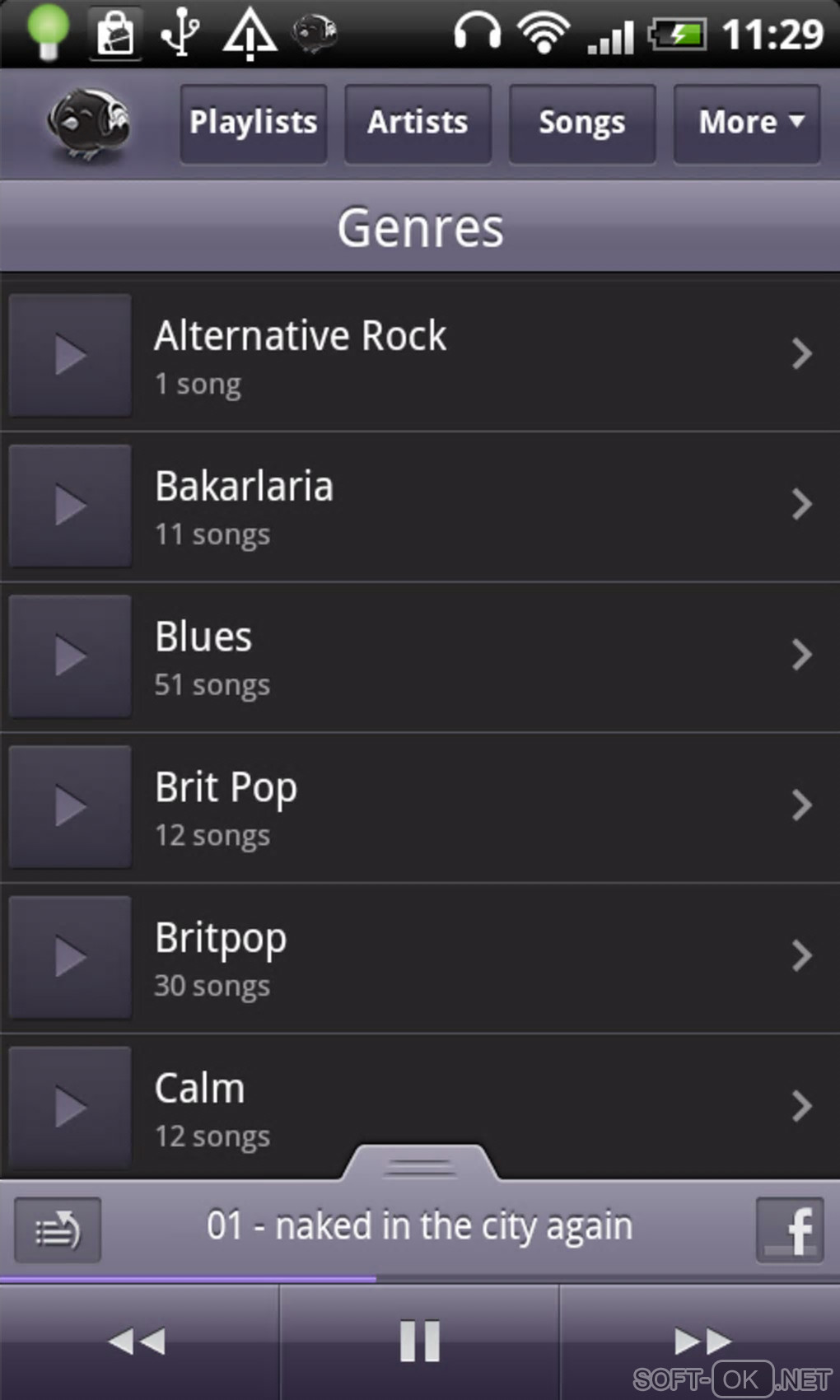
Task: Open the current play queue
Action: point(58,1230)
